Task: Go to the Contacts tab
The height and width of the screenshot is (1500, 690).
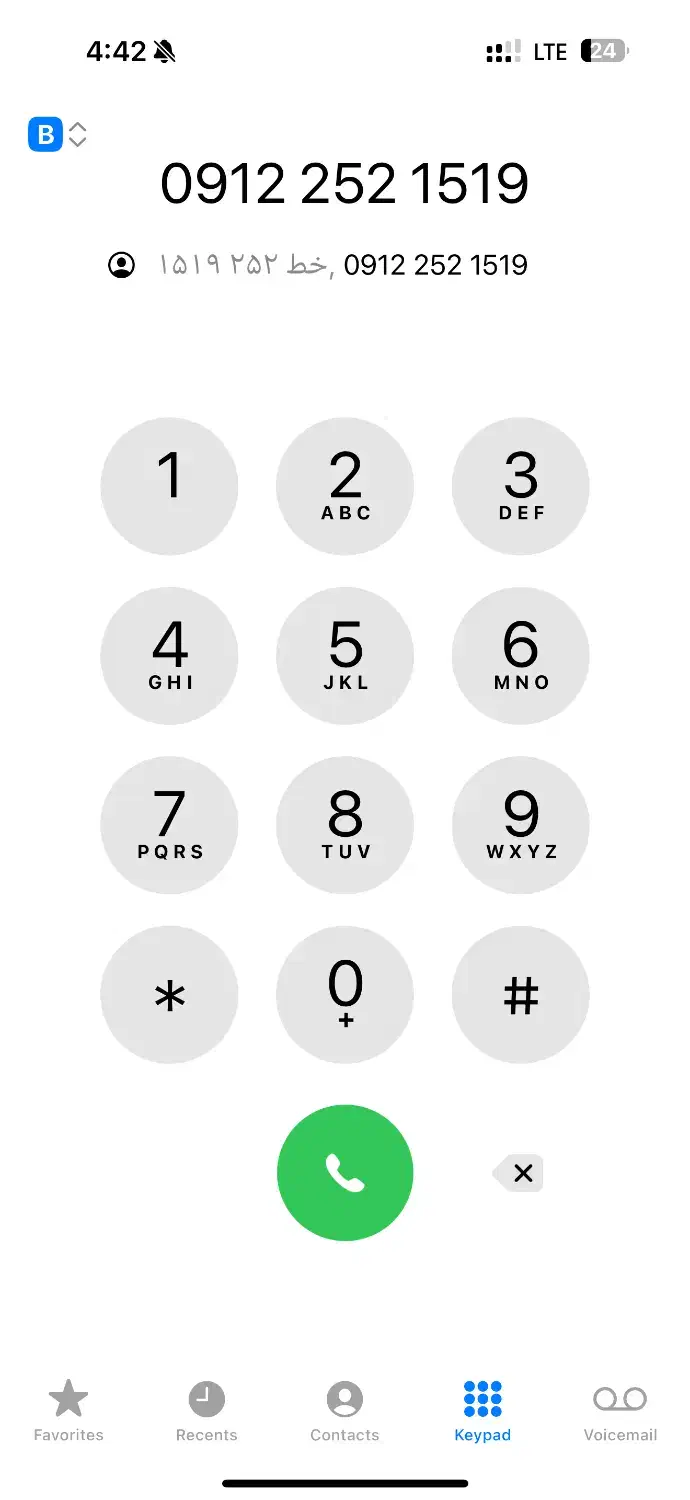Action: tap(345, 1410)
